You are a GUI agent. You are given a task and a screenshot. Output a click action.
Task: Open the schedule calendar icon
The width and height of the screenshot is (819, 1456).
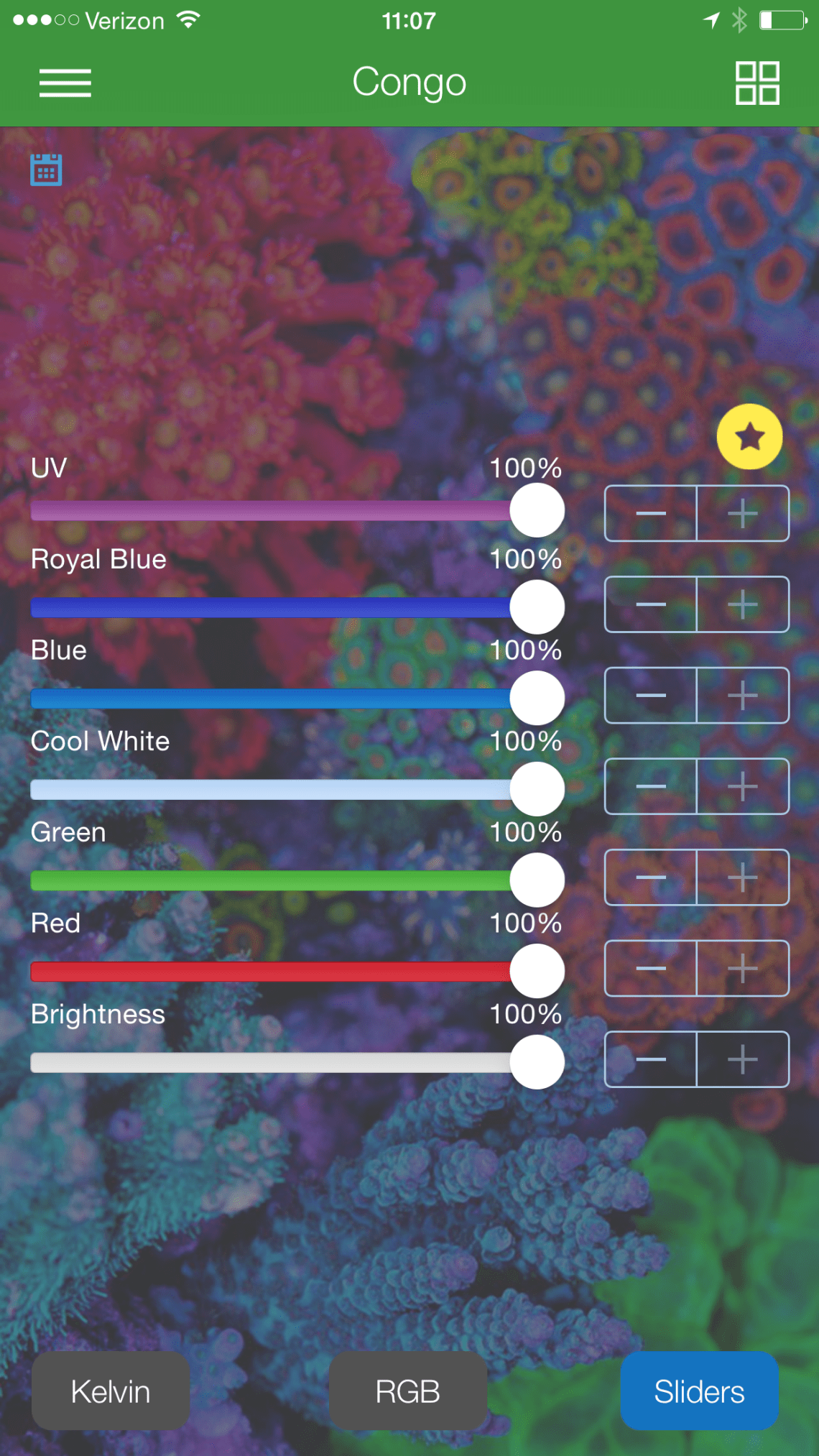tap(46, 170)
